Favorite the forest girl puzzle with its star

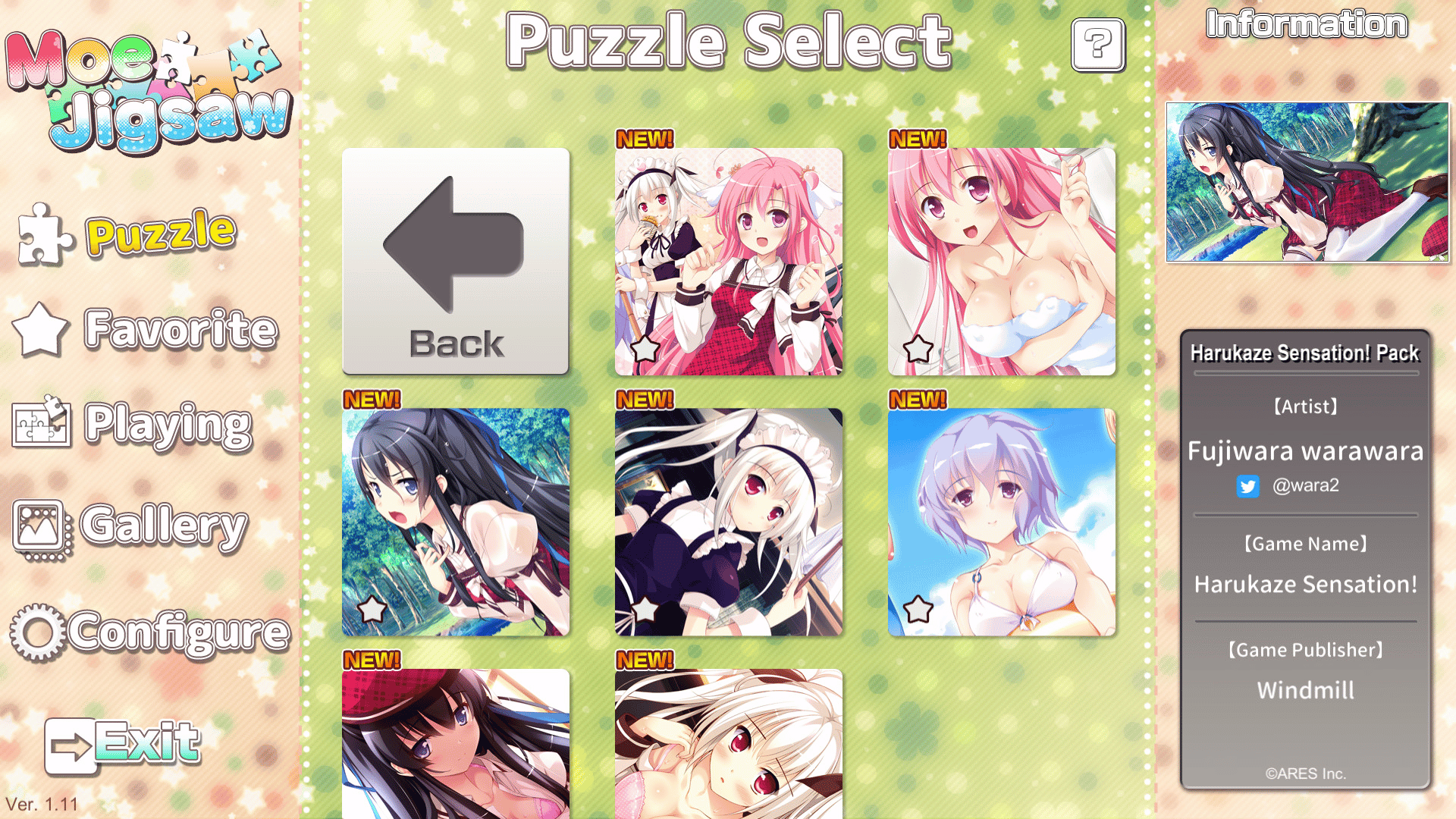click(372, 609)
